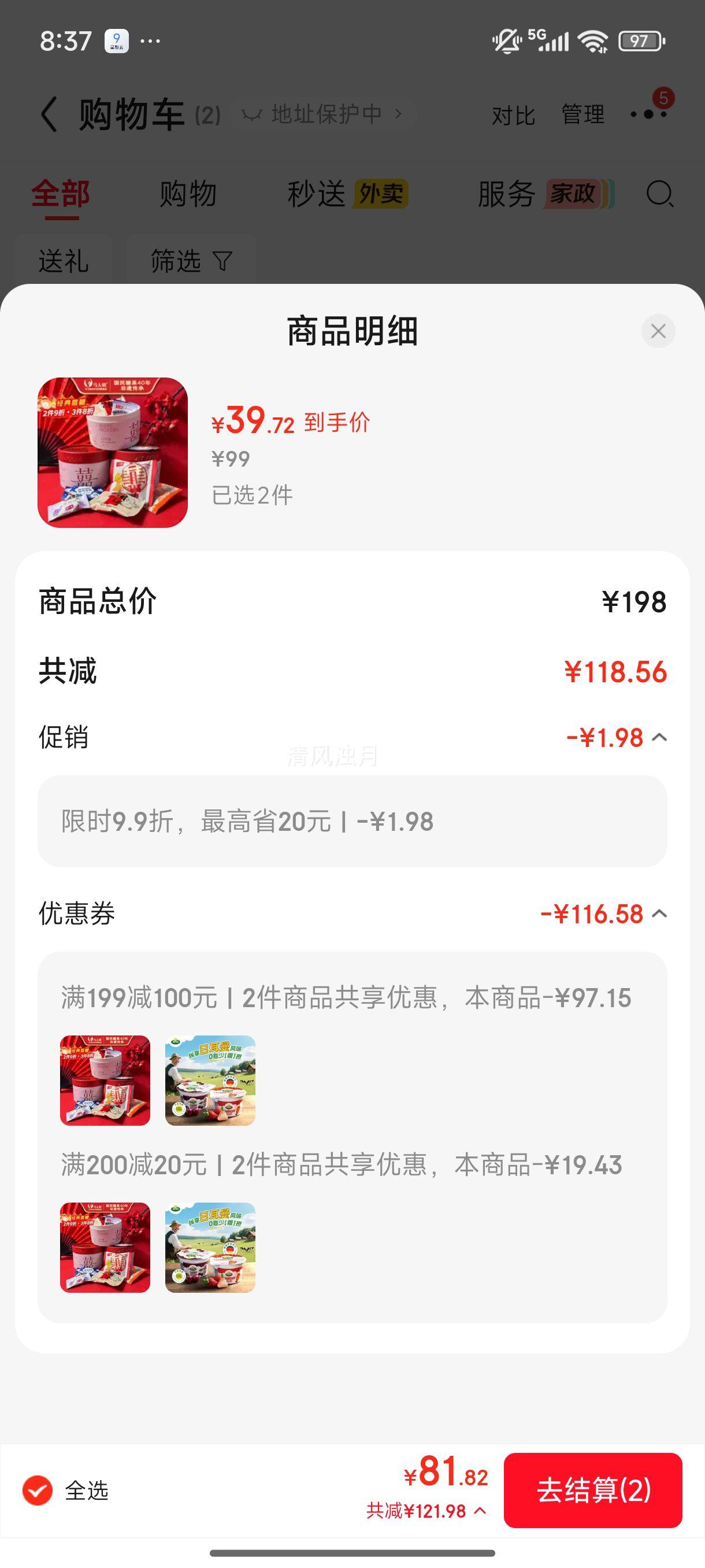Click the candy gift thumbnail under 满199减100元
The image size is (705, 1568).
(105, 1081)
